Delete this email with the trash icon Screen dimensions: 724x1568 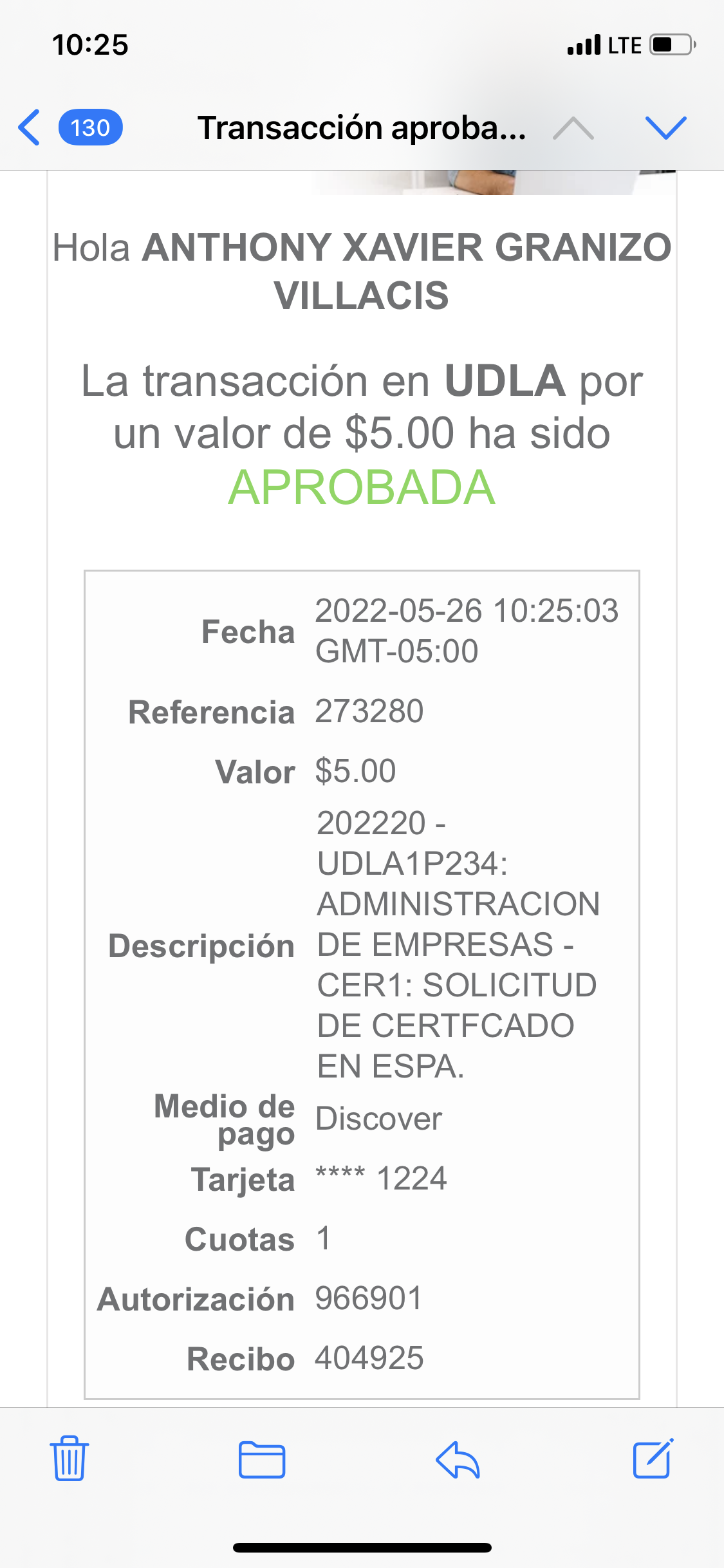tap(69, 1459)
